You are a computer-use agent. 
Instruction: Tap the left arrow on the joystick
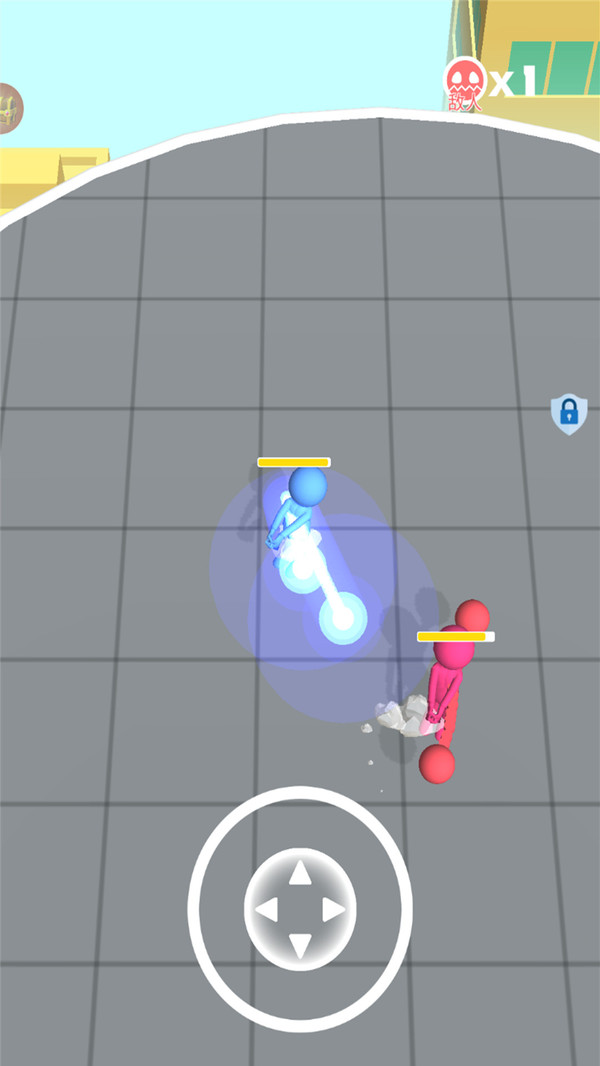point(265,910)
